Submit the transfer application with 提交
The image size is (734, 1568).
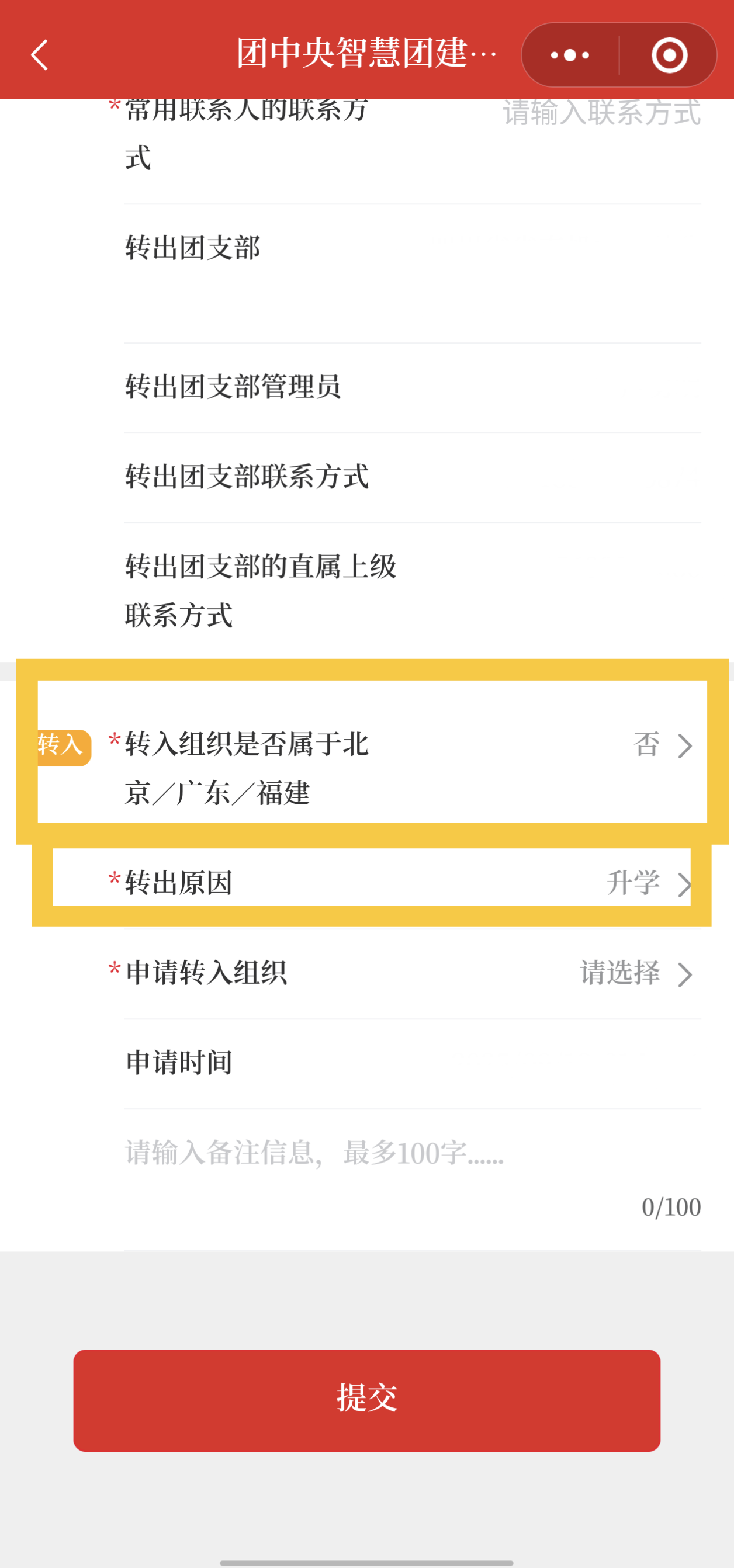[x=366, y=1399]
